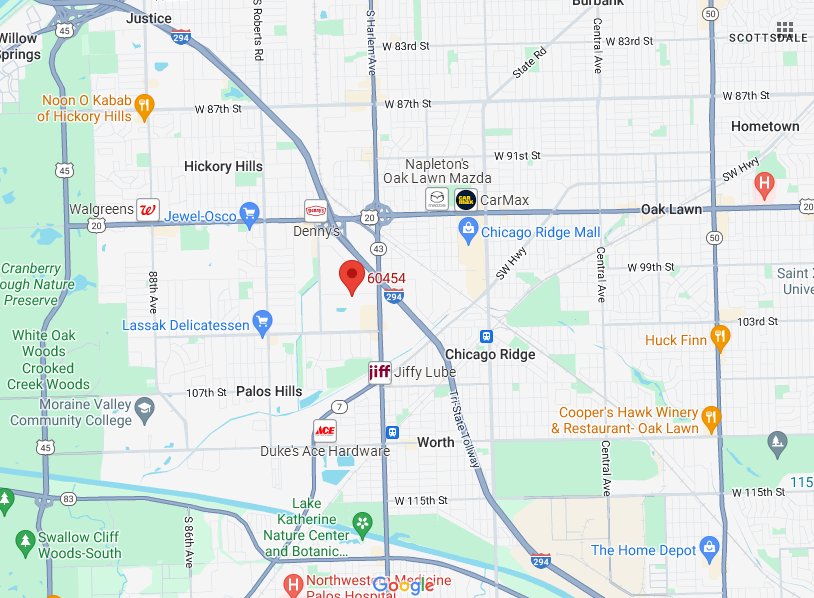Tap the Duke's Ace Hardware marker

pos(324,431)
